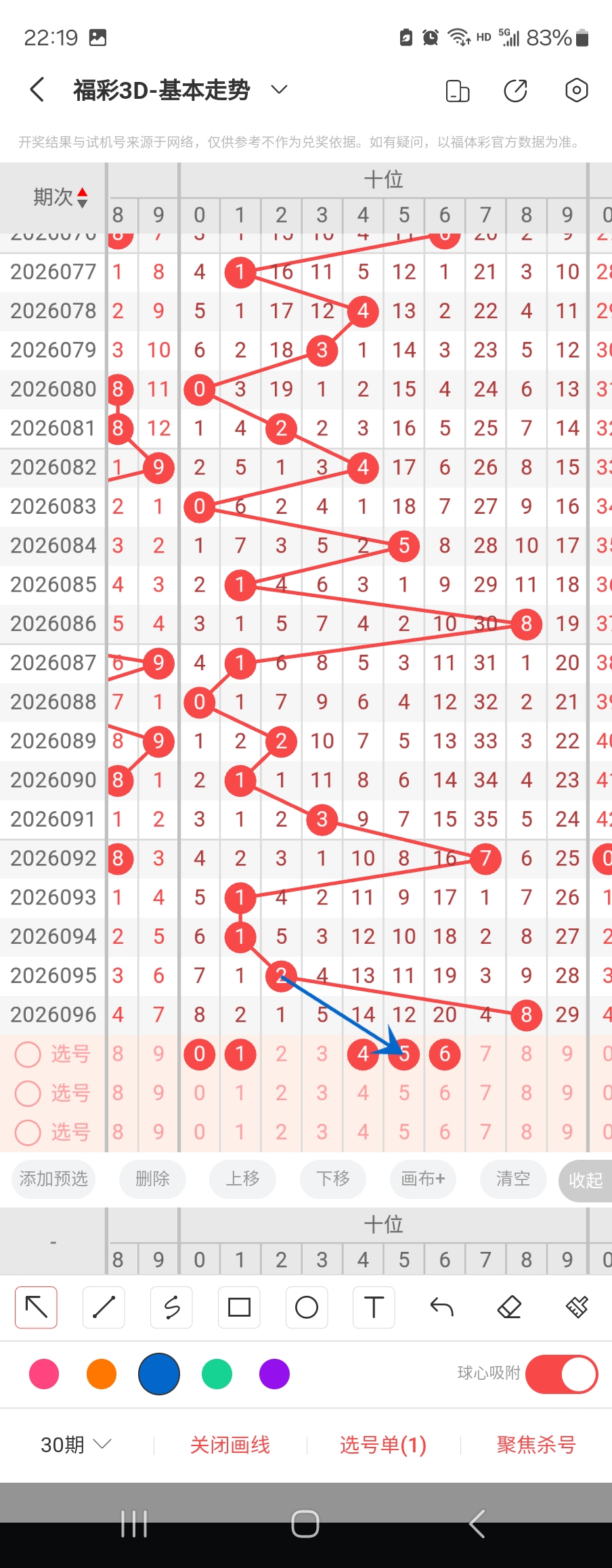The image size is (612, 1568).
Task: Toggle the 期次 sort order arrows
Action: click(x=82, y=197)
